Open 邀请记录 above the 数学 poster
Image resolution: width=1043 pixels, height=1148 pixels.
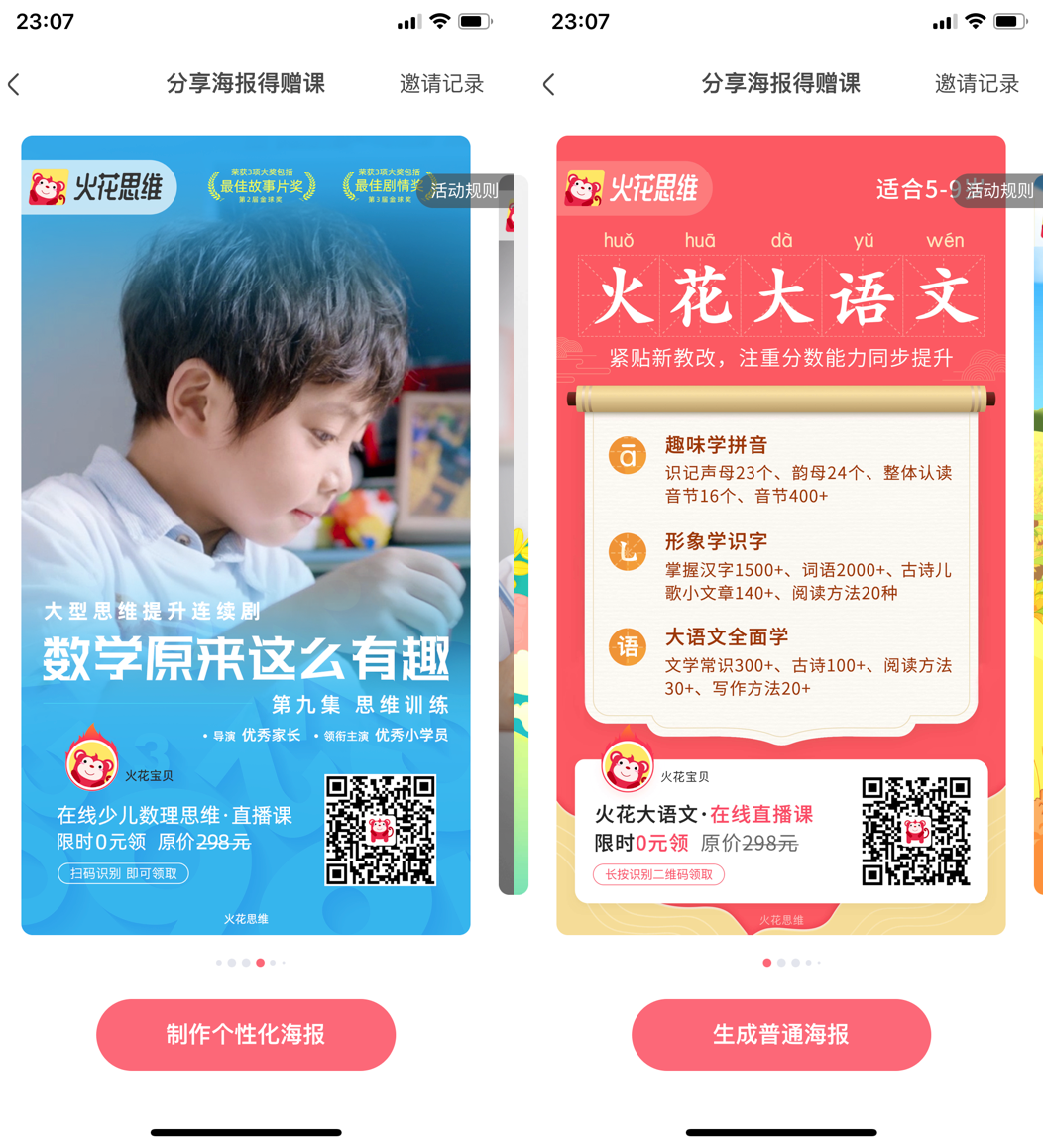[441, 84]
